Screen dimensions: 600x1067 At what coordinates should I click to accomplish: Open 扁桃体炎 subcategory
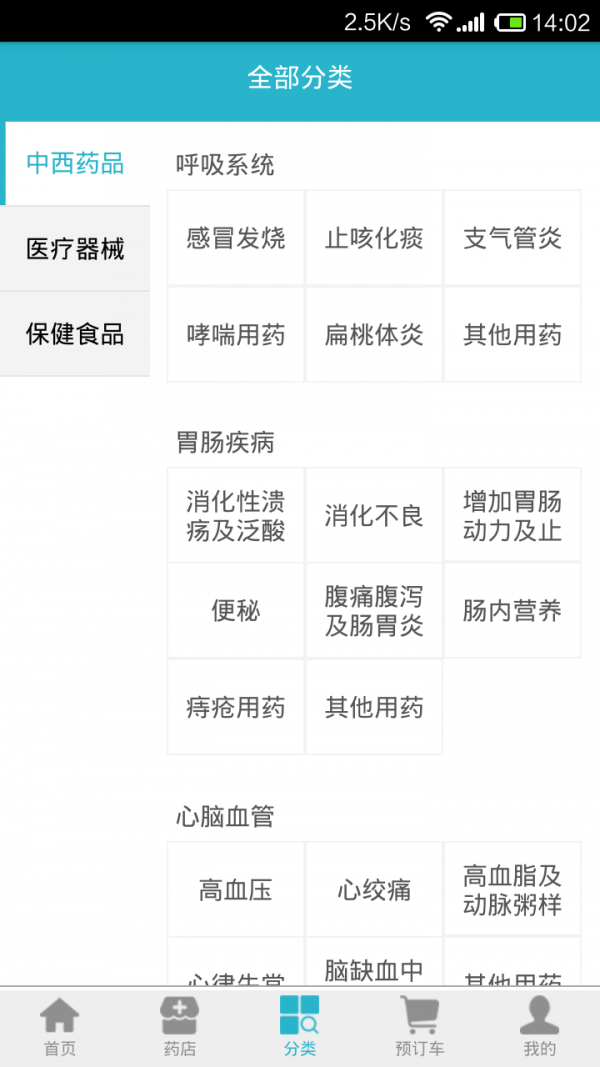(374, 335)
